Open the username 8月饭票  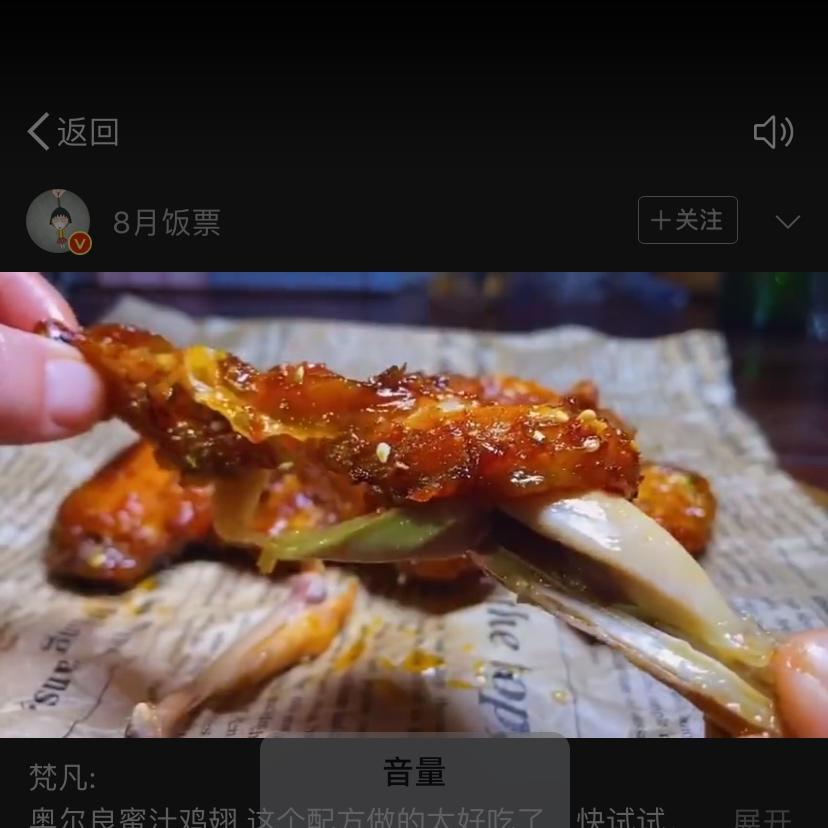click(166, 222)
